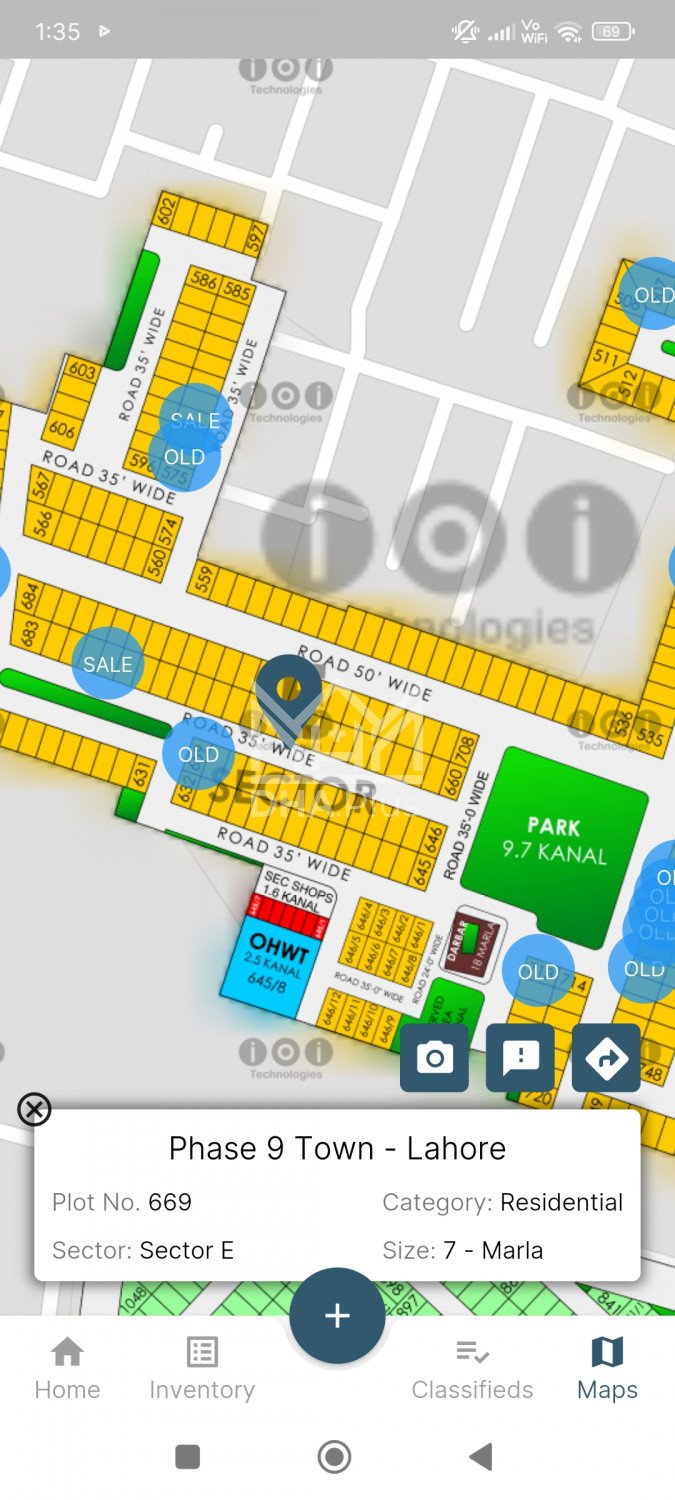The width and height of the screenshot is (675, 1500).
Task: Tap the SALE marker near plot 683
Action: coord(108,664)
